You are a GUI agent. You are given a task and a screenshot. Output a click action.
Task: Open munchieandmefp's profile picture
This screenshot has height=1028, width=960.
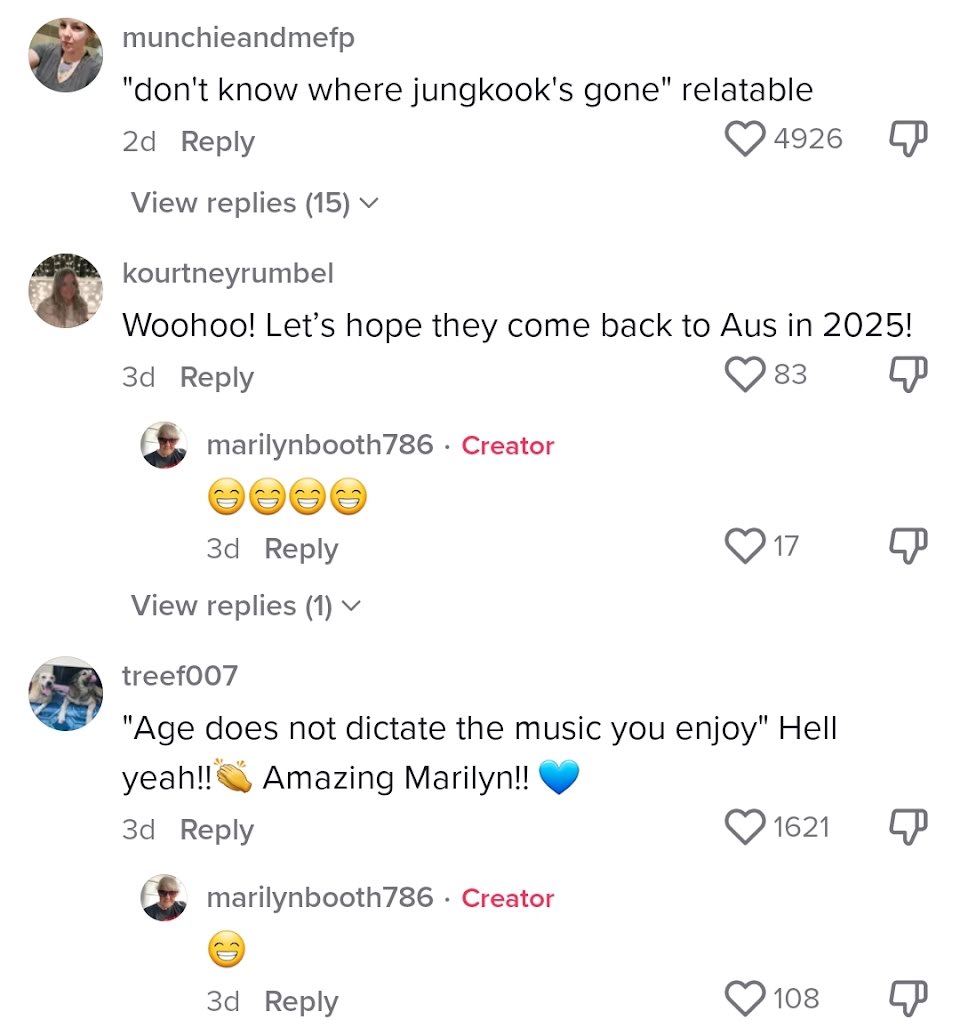(x=66, y=56)
